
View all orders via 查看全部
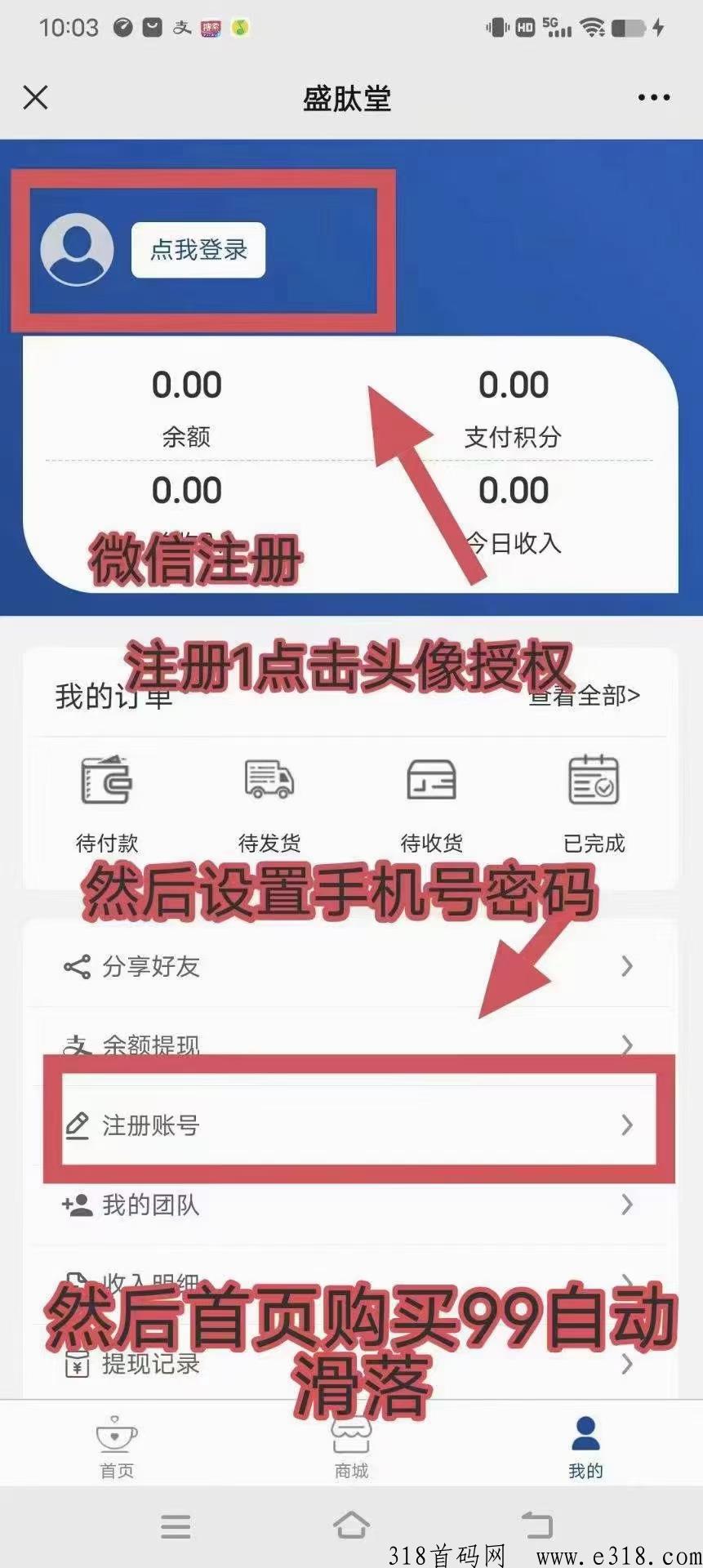[x=585, y=697]
